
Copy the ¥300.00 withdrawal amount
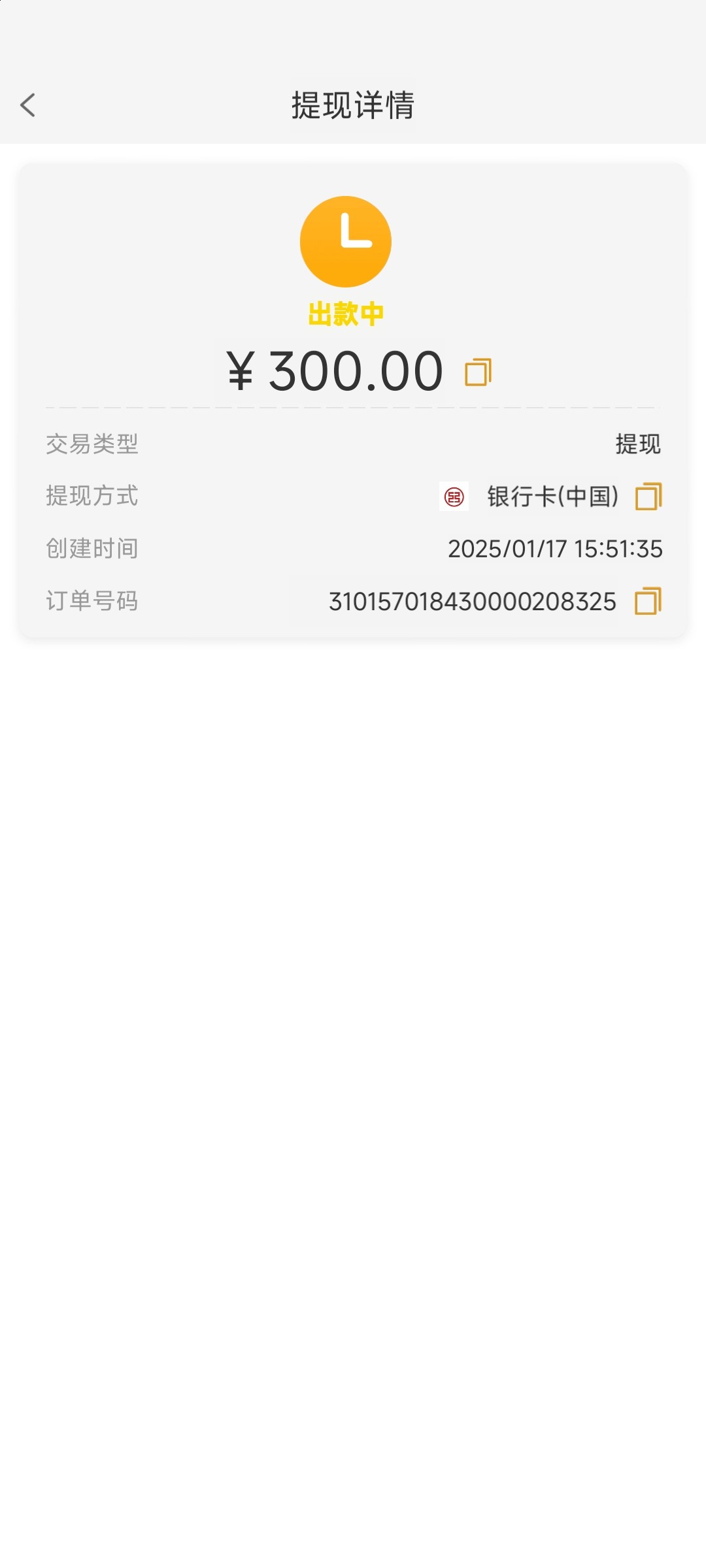coord(478,372)
